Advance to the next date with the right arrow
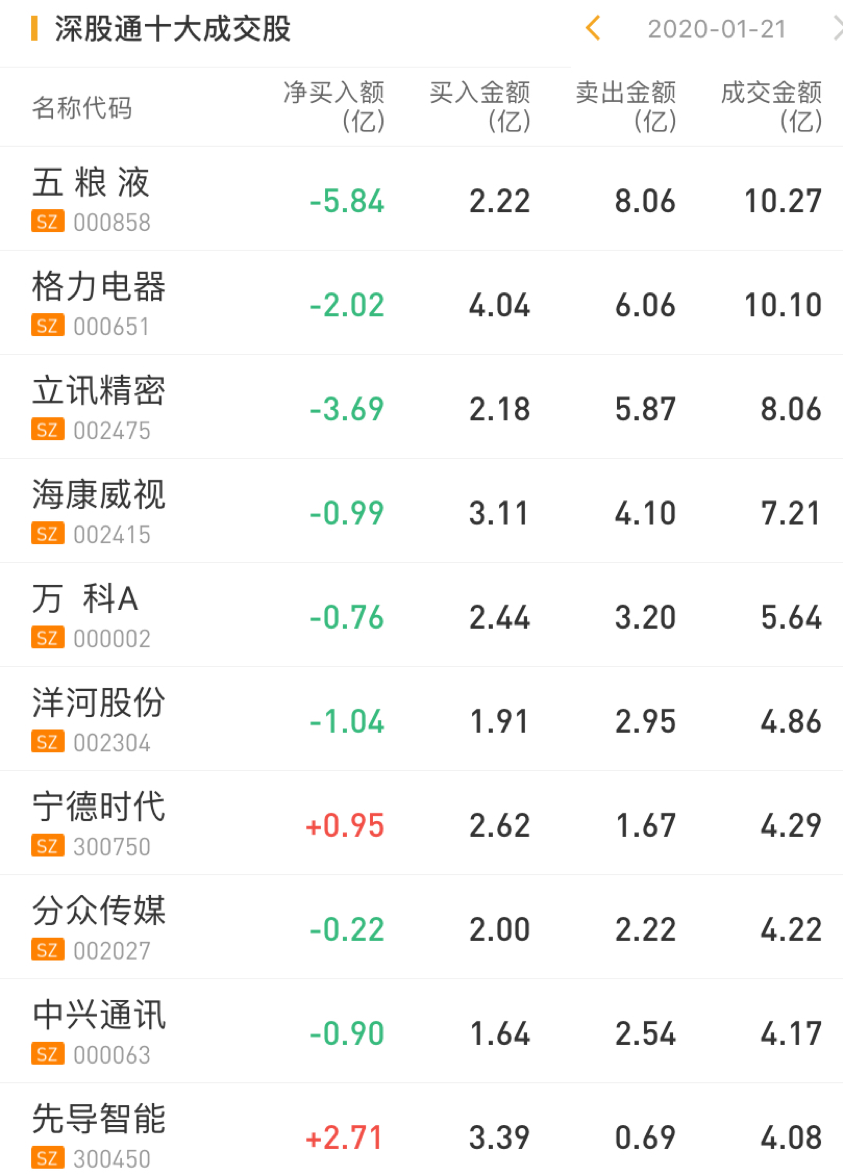This screenshot has height=1175, width=843. (x=836, y=28)
